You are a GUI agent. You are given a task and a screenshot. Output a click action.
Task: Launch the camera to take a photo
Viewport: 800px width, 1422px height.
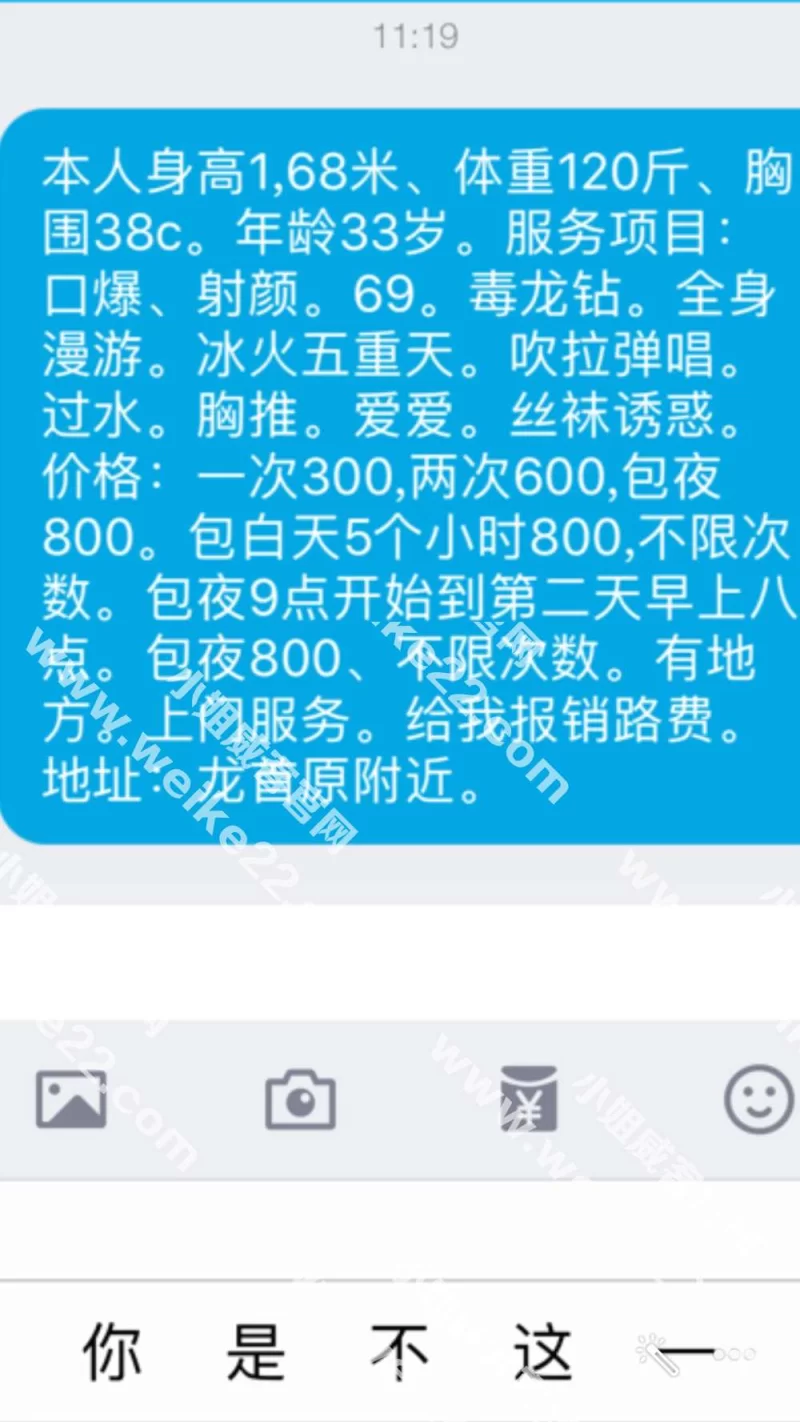click(300, 1100)
